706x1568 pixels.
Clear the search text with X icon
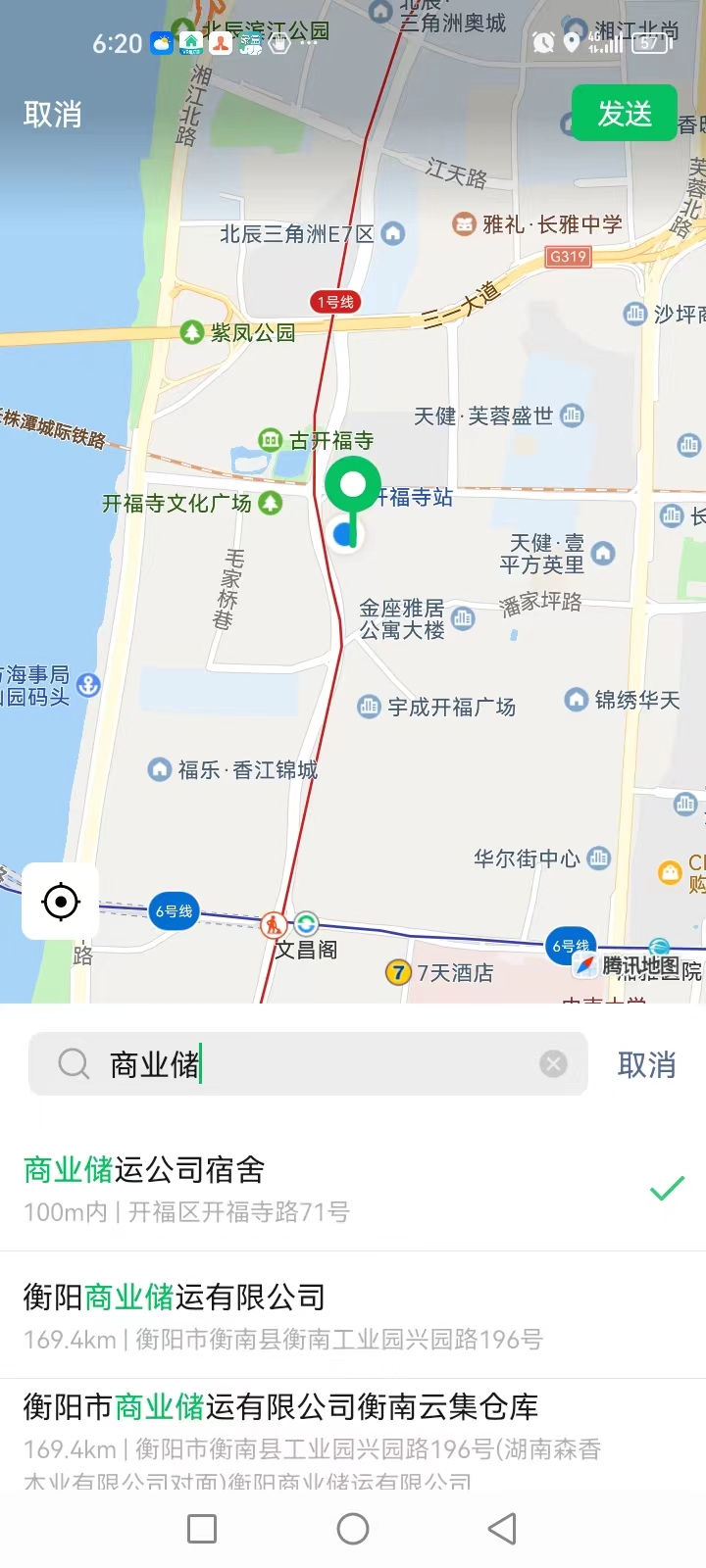[554, 1063]
